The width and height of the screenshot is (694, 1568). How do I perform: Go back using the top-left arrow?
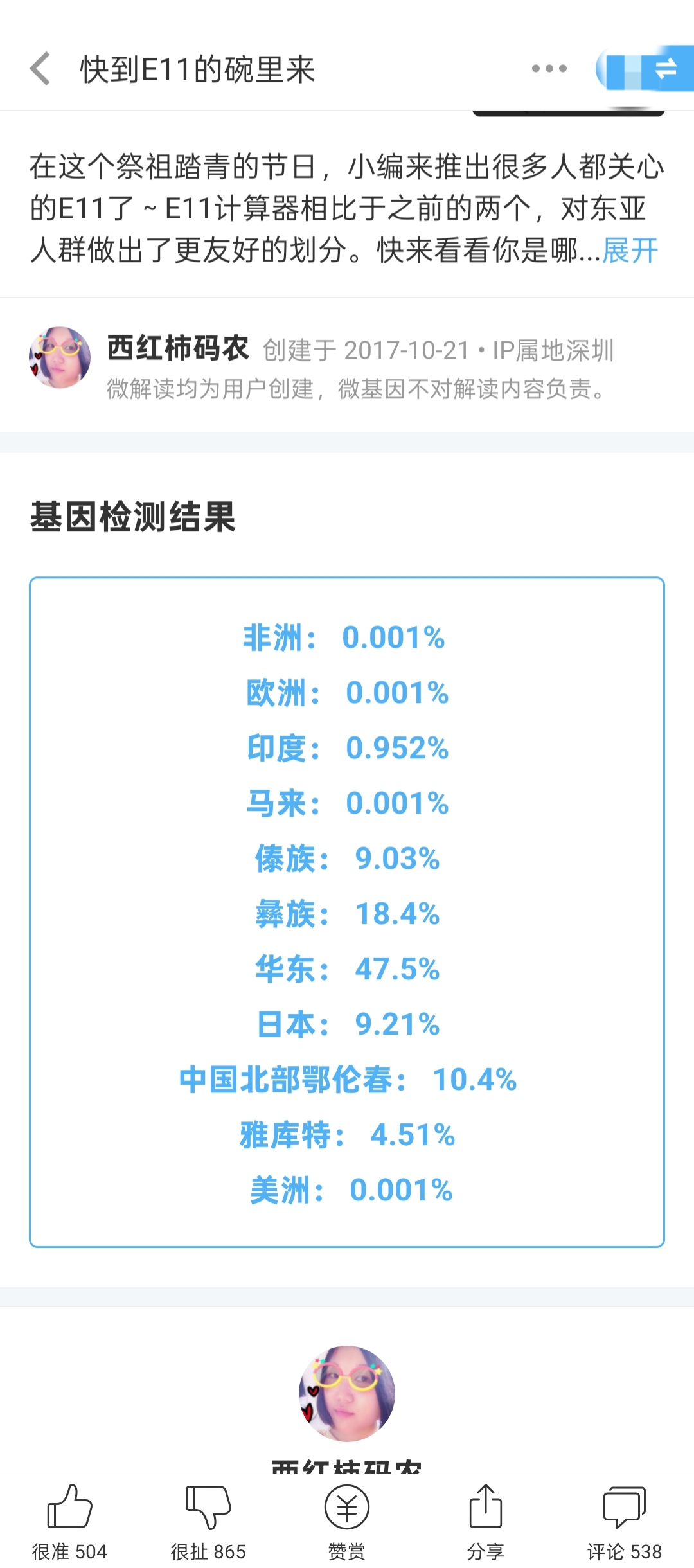(40, 69)
